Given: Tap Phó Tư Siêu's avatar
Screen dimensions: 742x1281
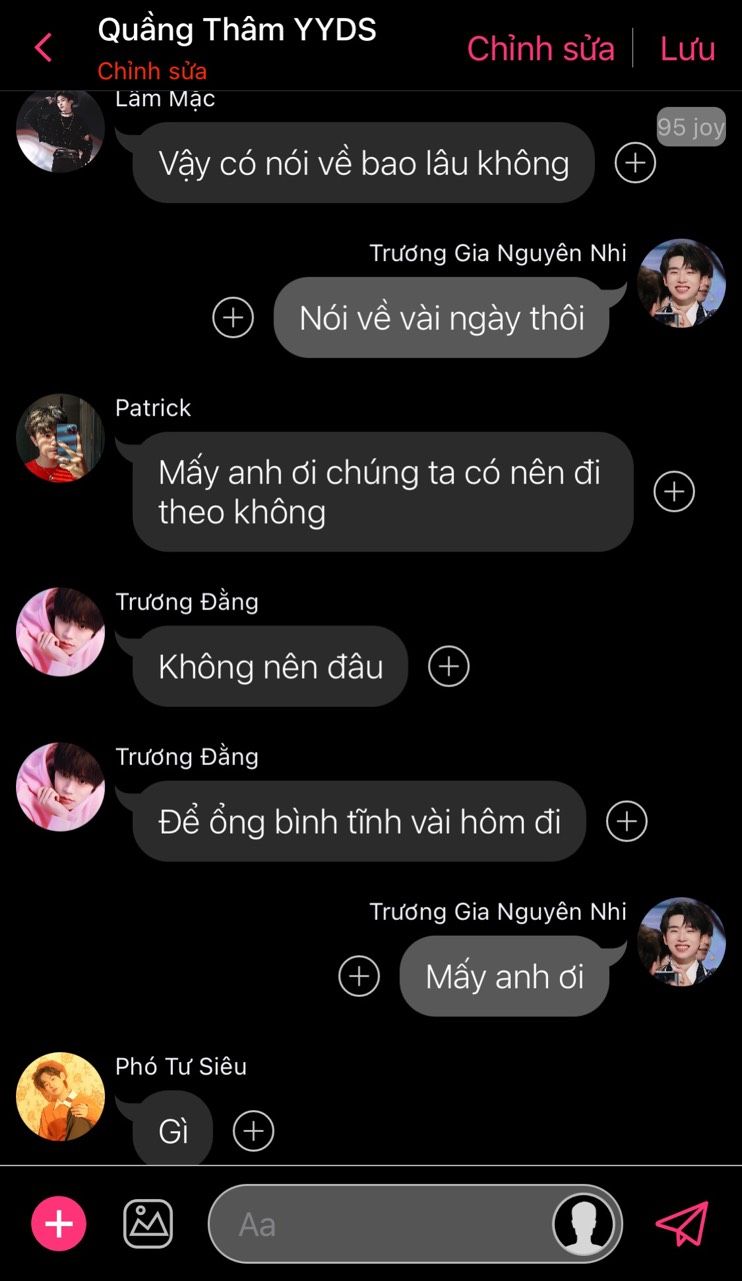Looking at the screenshot, I should (60, 1096).
